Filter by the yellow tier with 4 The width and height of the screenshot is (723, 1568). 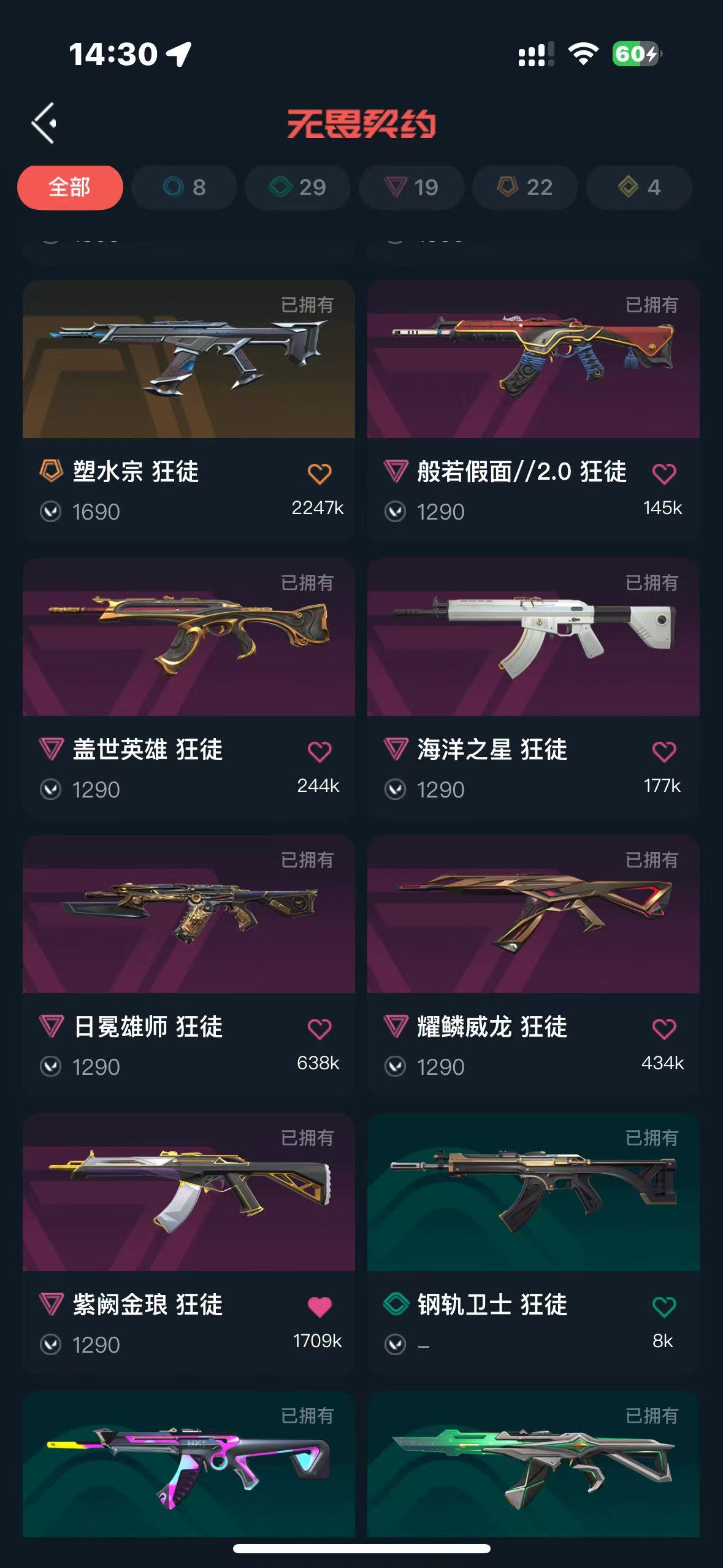(639, 188)
